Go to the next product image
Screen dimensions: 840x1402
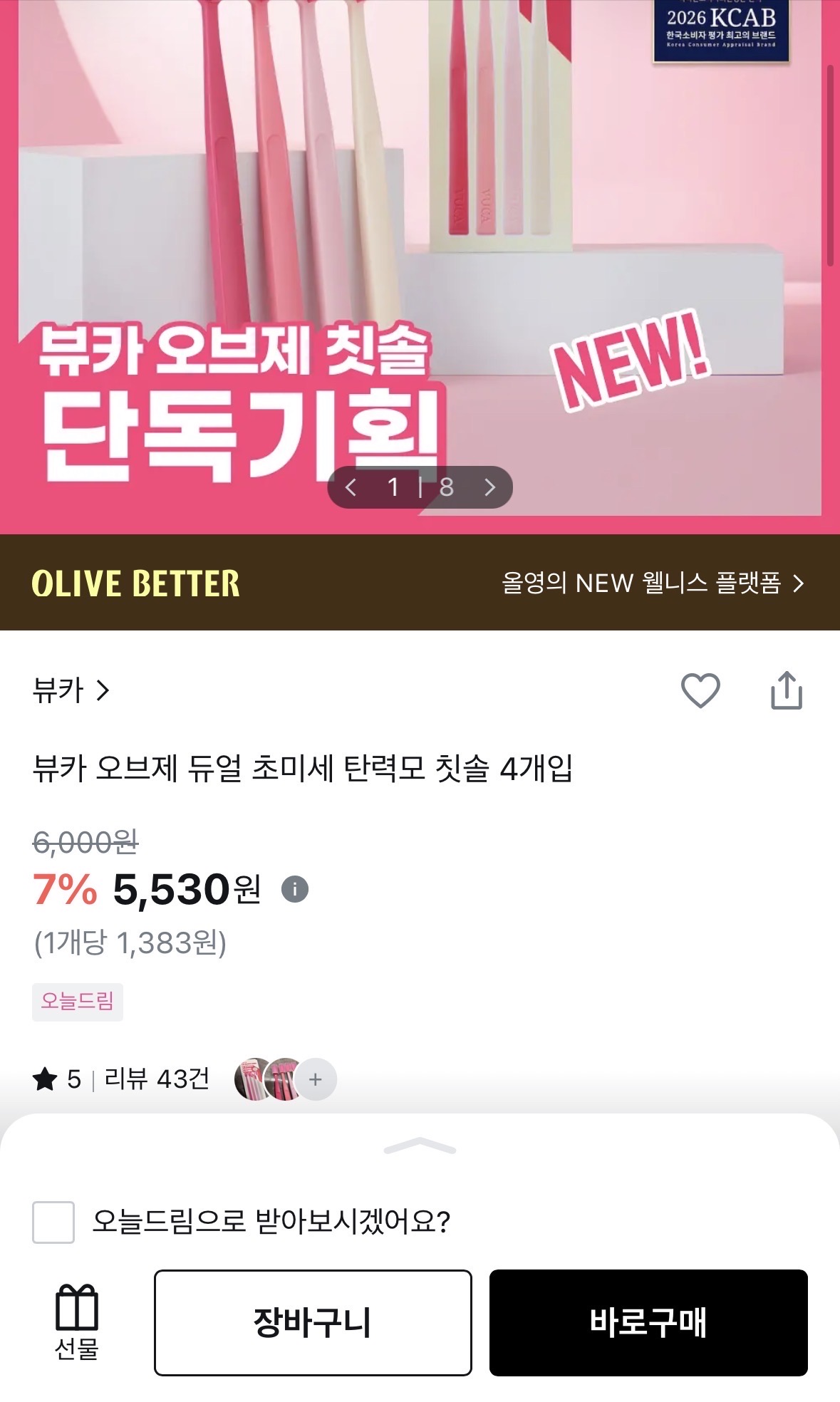click(489, 487)
